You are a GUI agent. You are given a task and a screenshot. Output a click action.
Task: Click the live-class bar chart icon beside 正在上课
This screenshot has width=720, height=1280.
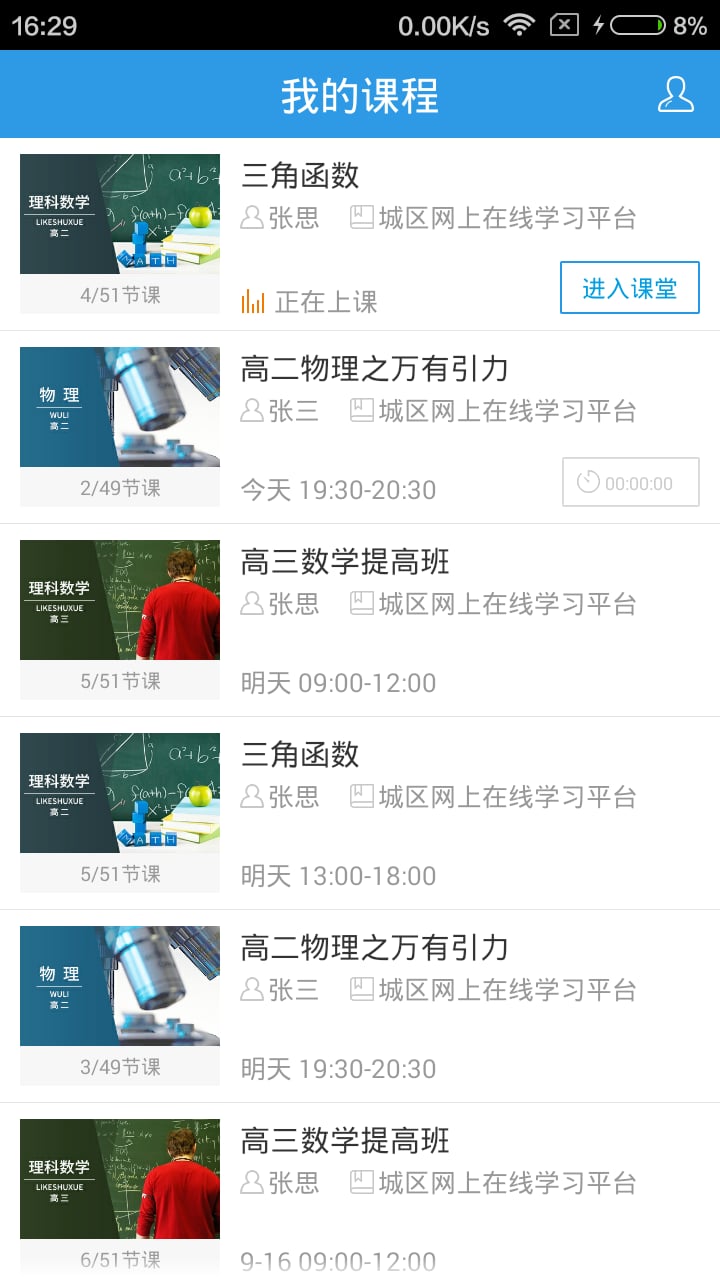click(252, 302)
